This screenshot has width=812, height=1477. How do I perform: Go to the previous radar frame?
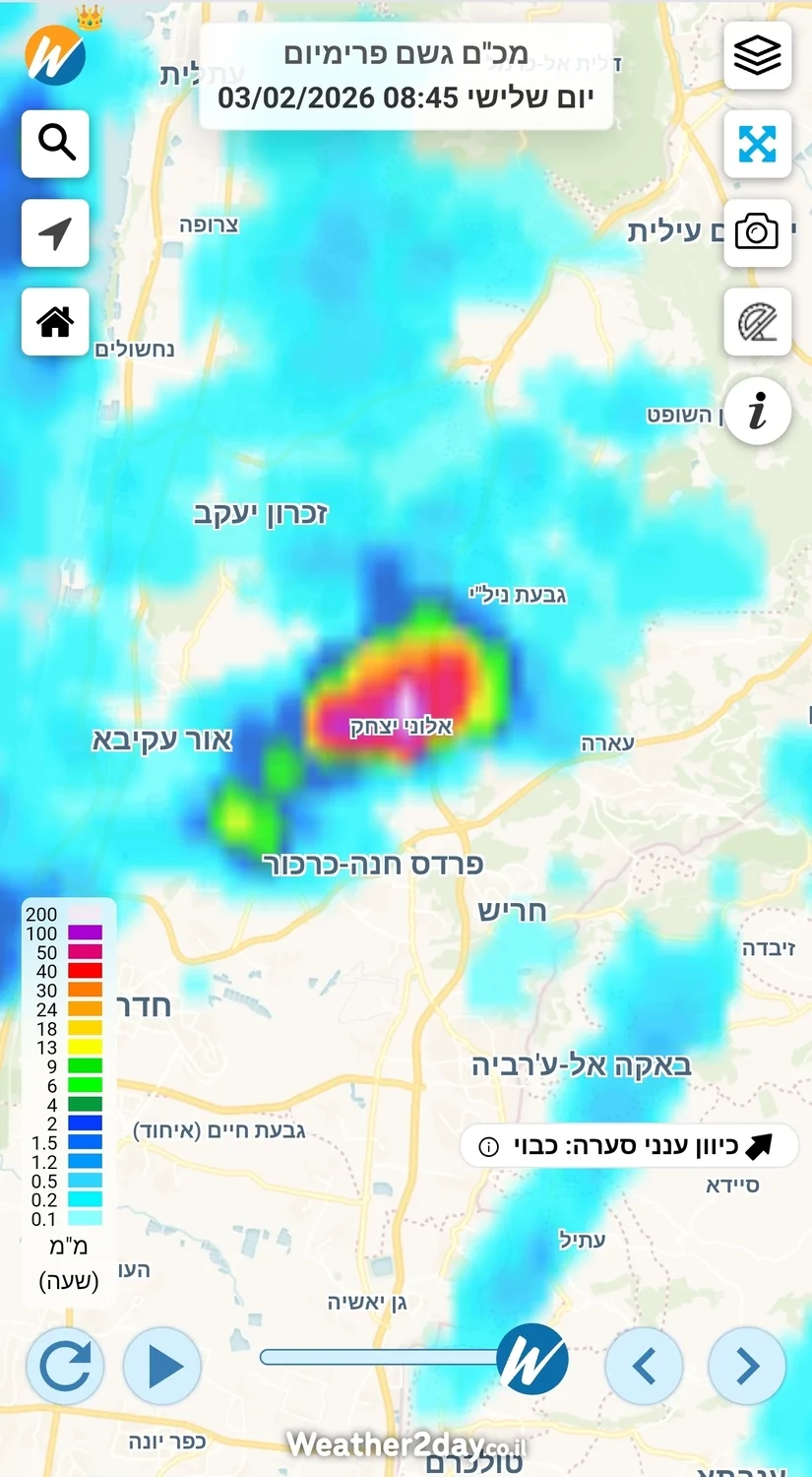click(644, 1366)
